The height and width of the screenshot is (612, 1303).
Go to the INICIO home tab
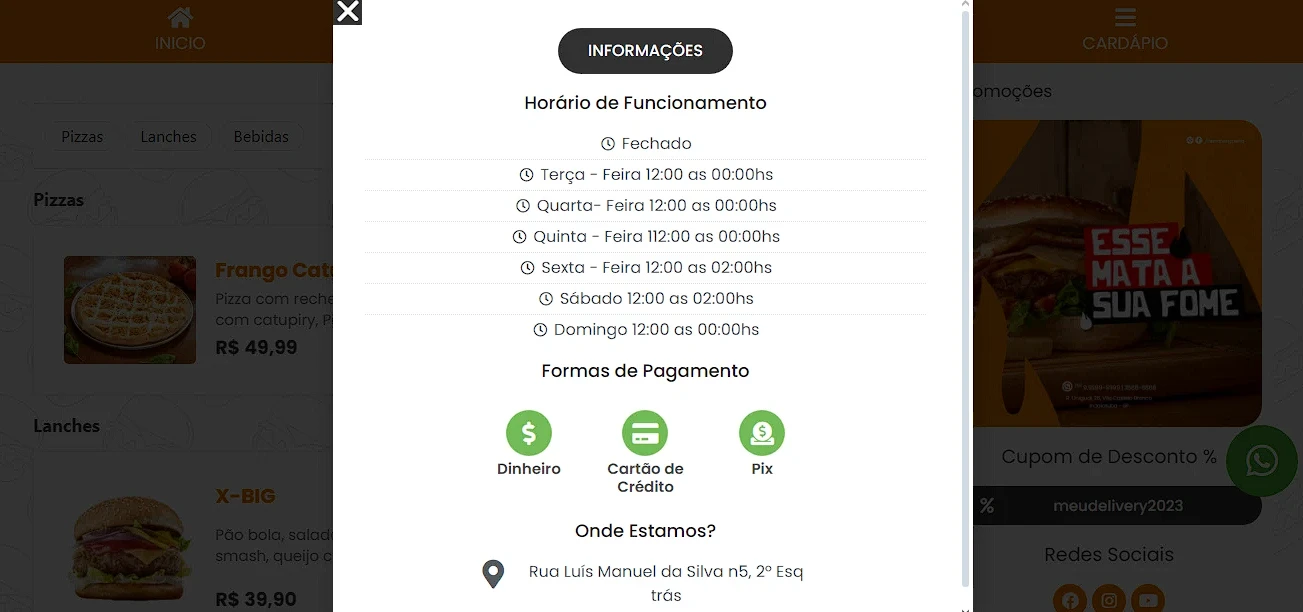tap(180, 29)
